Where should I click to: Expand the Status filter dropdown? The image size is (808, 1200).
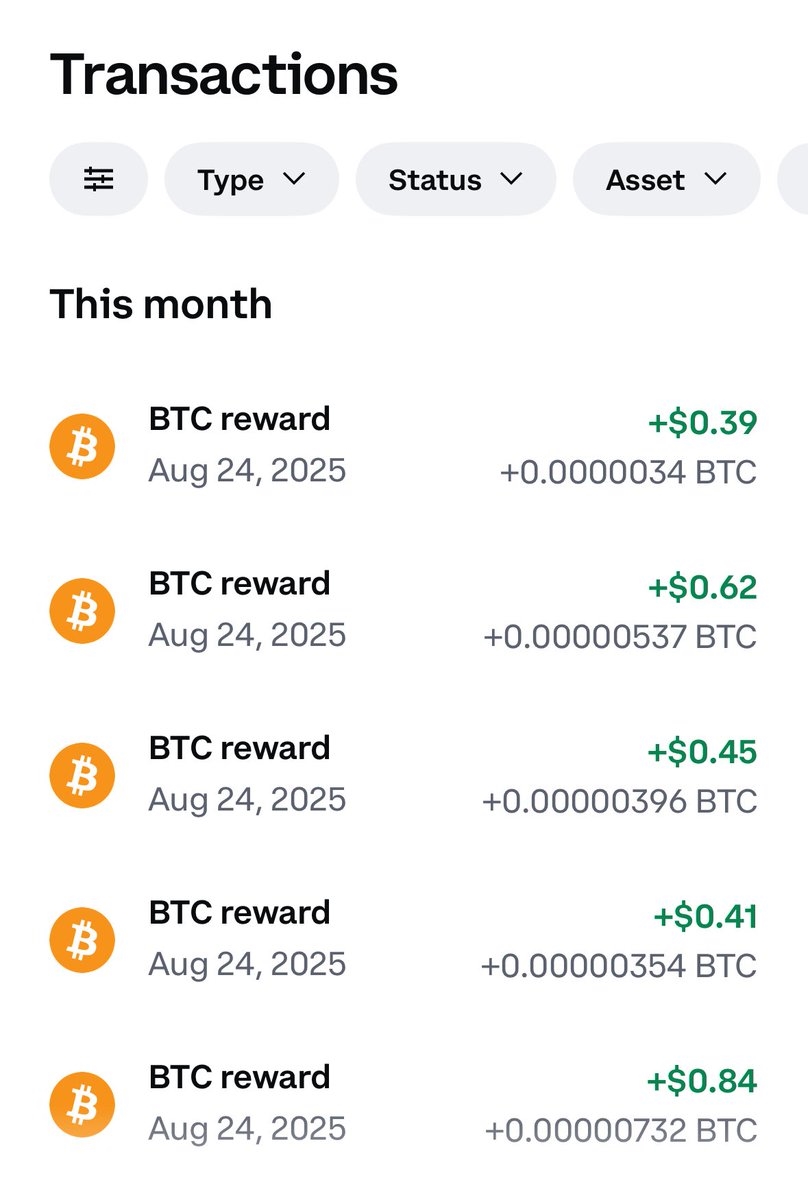pyautogui.click(x=455, y=180)
